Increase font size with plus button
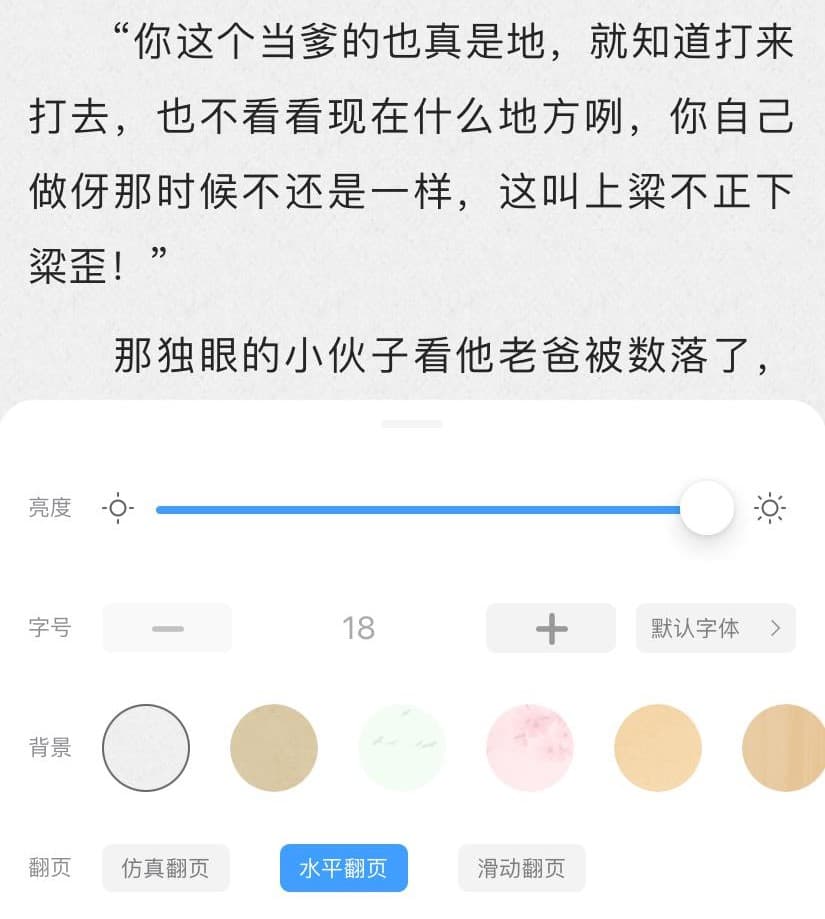Image resolution: width=825 pixels, height=919 pixels. click(551, 628)
